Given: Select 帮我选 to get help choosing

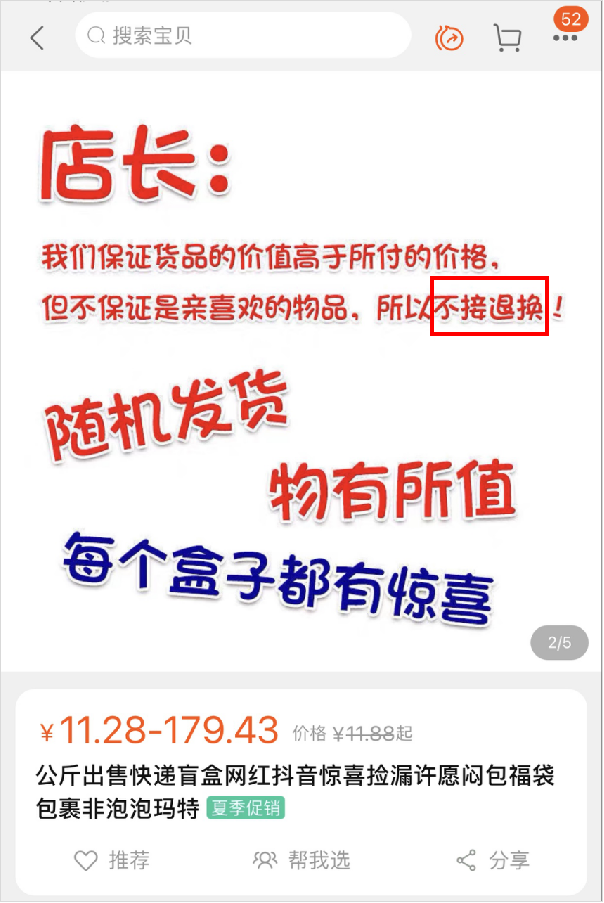Looking at the screenshot, I should click(x=301, y=859).
